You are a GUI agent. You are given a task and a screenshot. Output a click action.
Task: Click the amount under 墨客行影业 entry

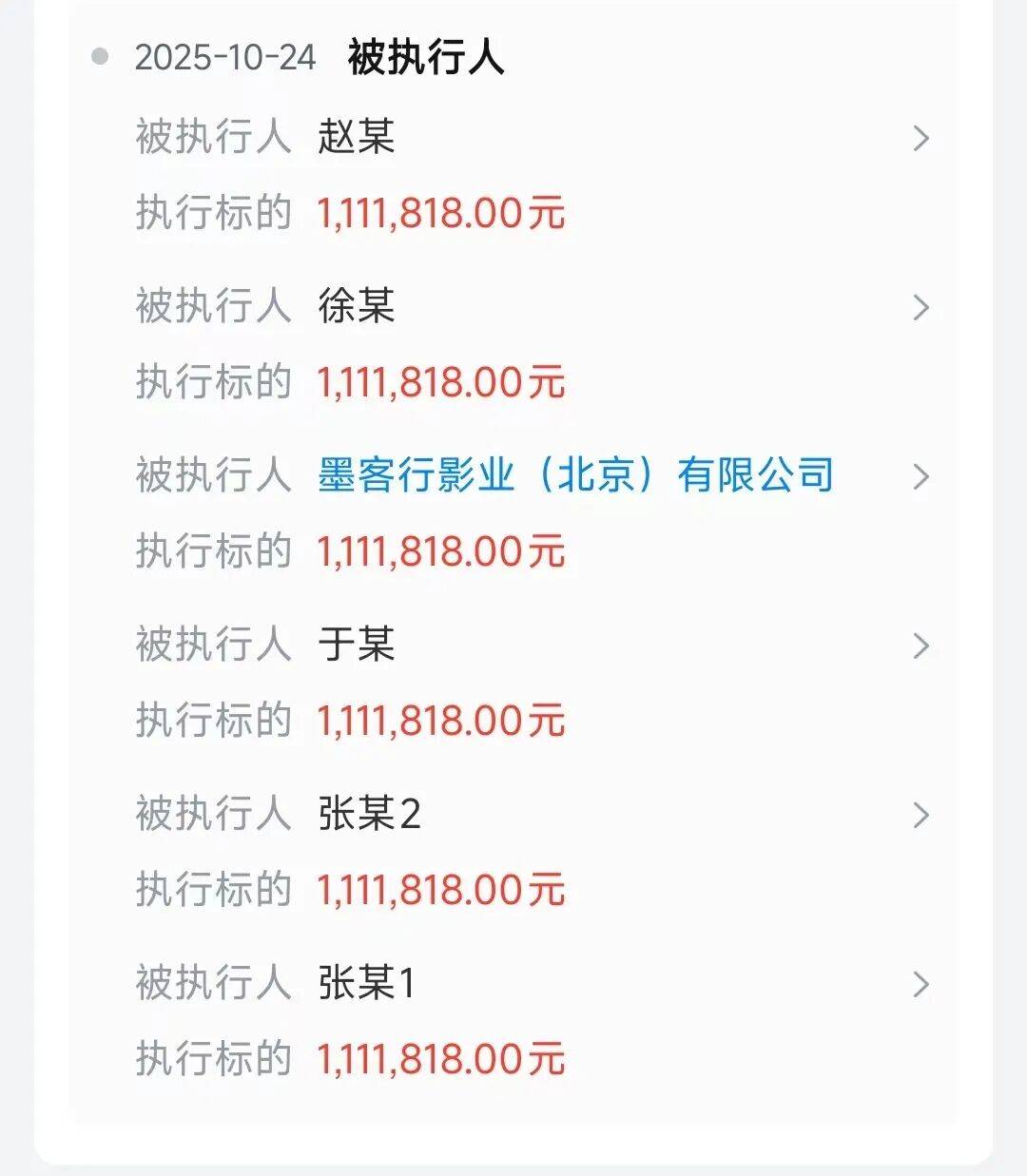tap(440, 550)
